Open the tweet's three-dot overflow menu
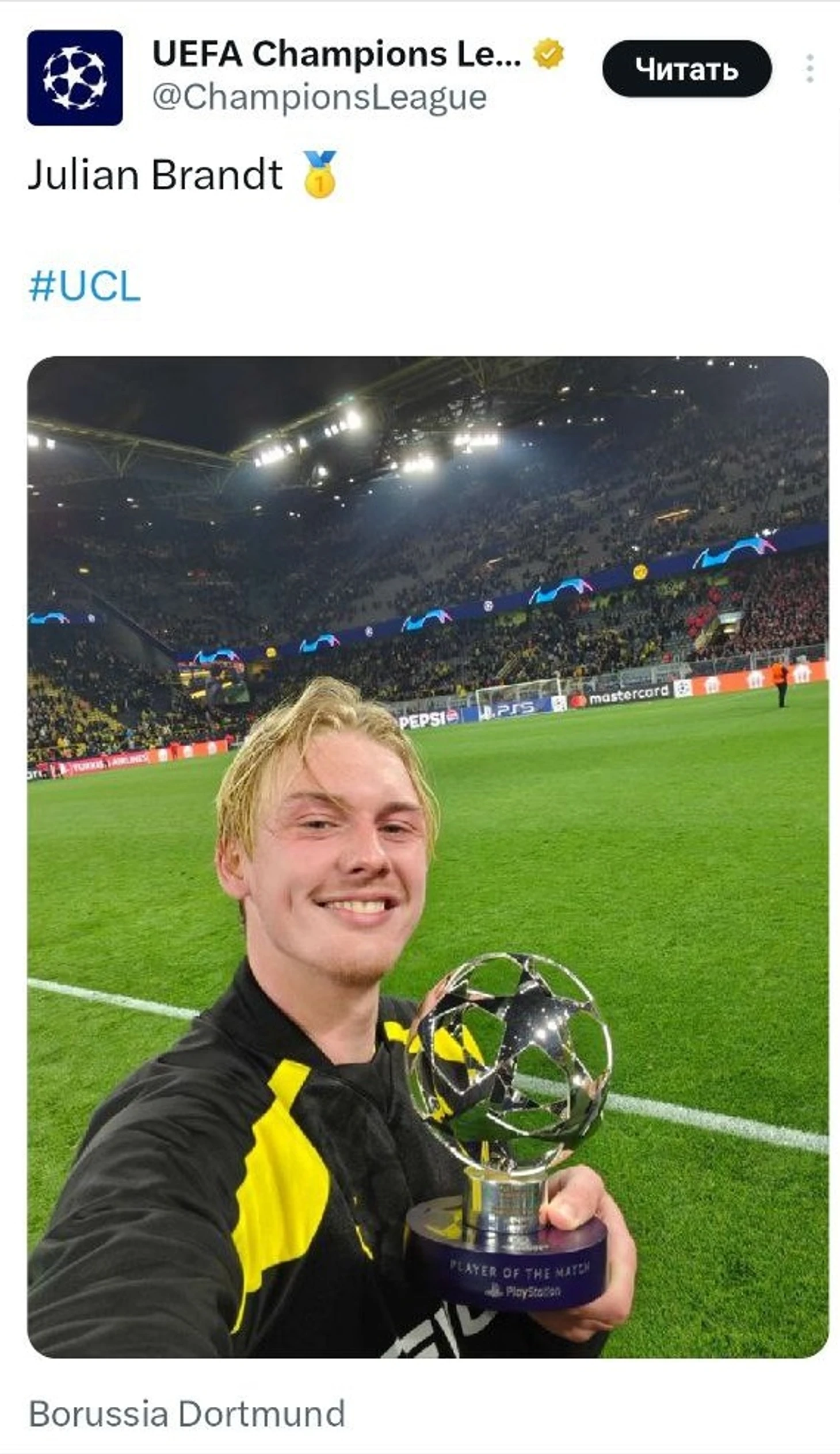 pyautogui.click(x=810, y=68)
